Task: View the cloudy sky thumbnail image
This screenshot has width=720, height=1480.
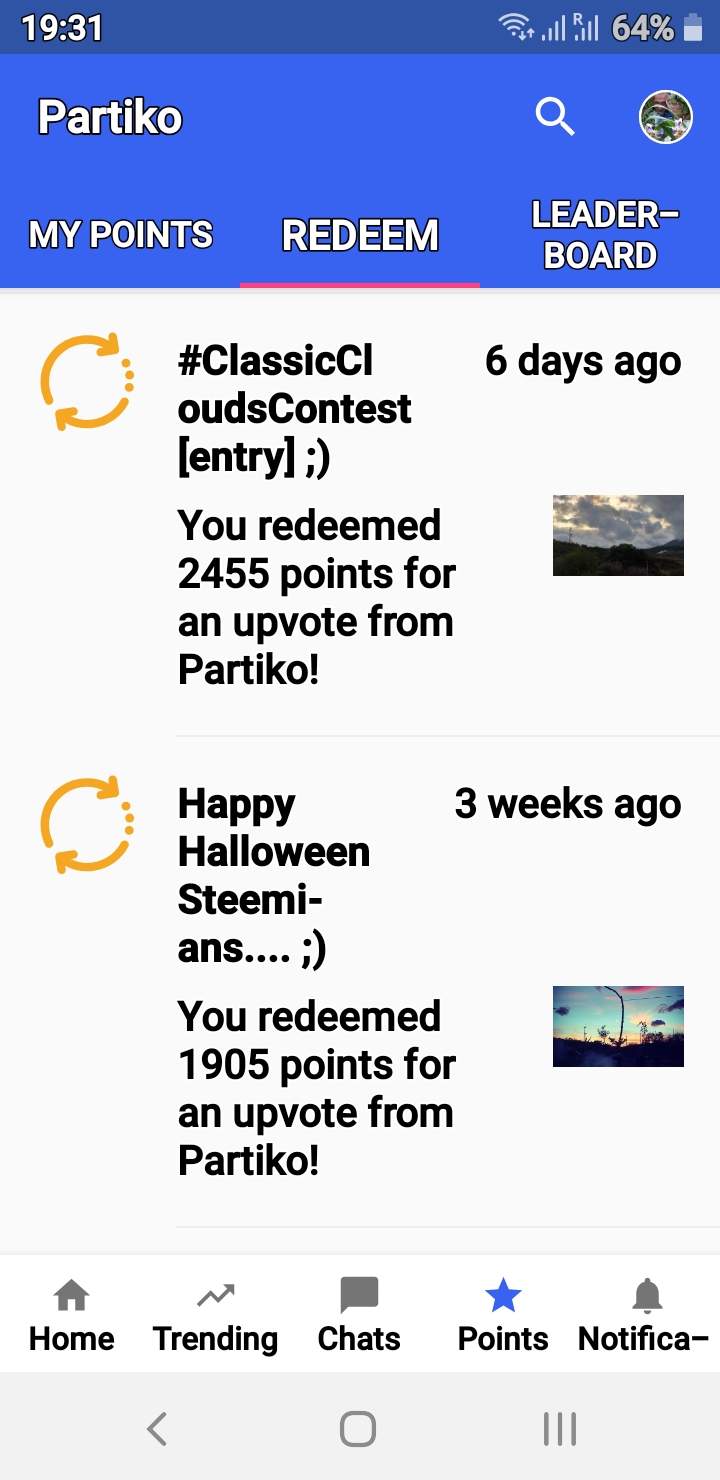Action: pyautogui.click(x=618, y=536)
